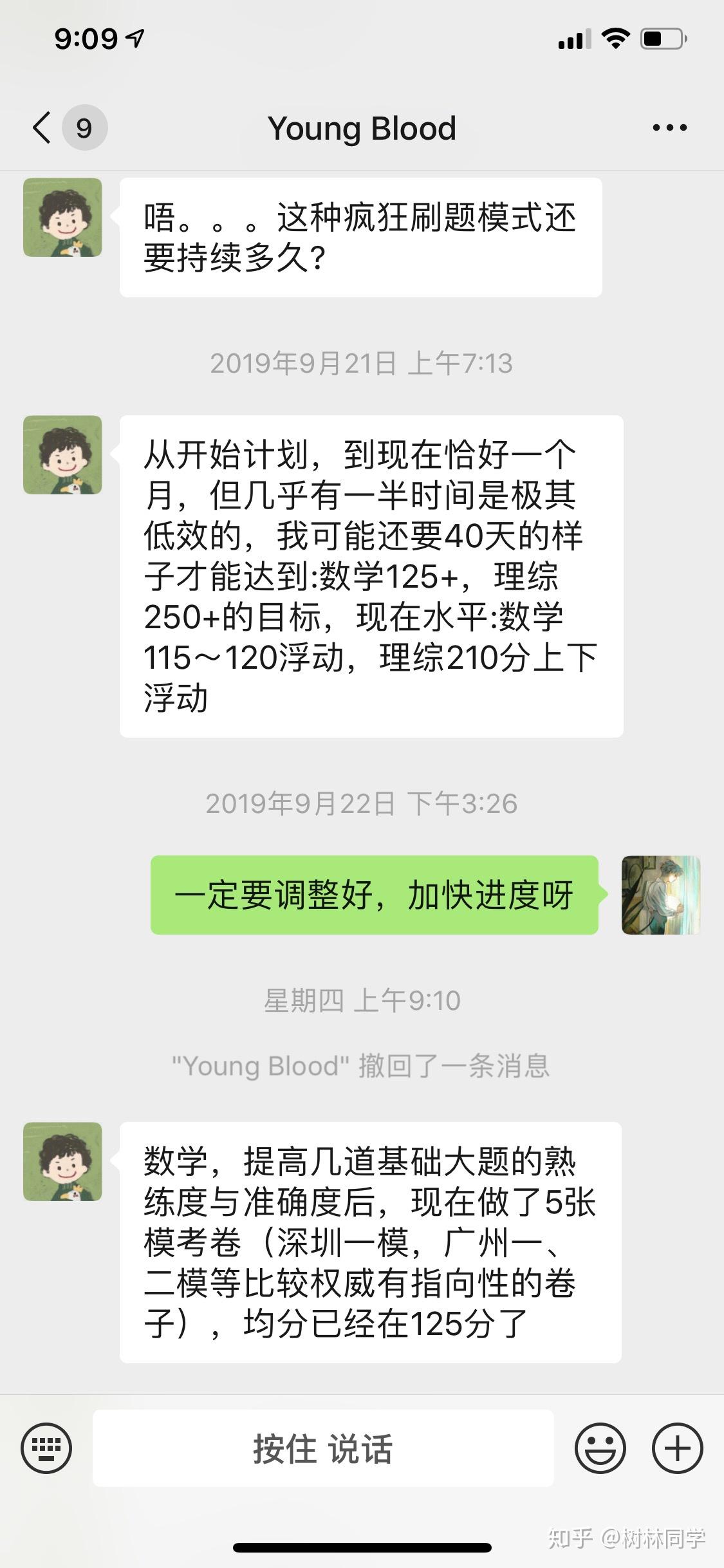Go back to the chat list
The image size is (724, 1568).
42,127
